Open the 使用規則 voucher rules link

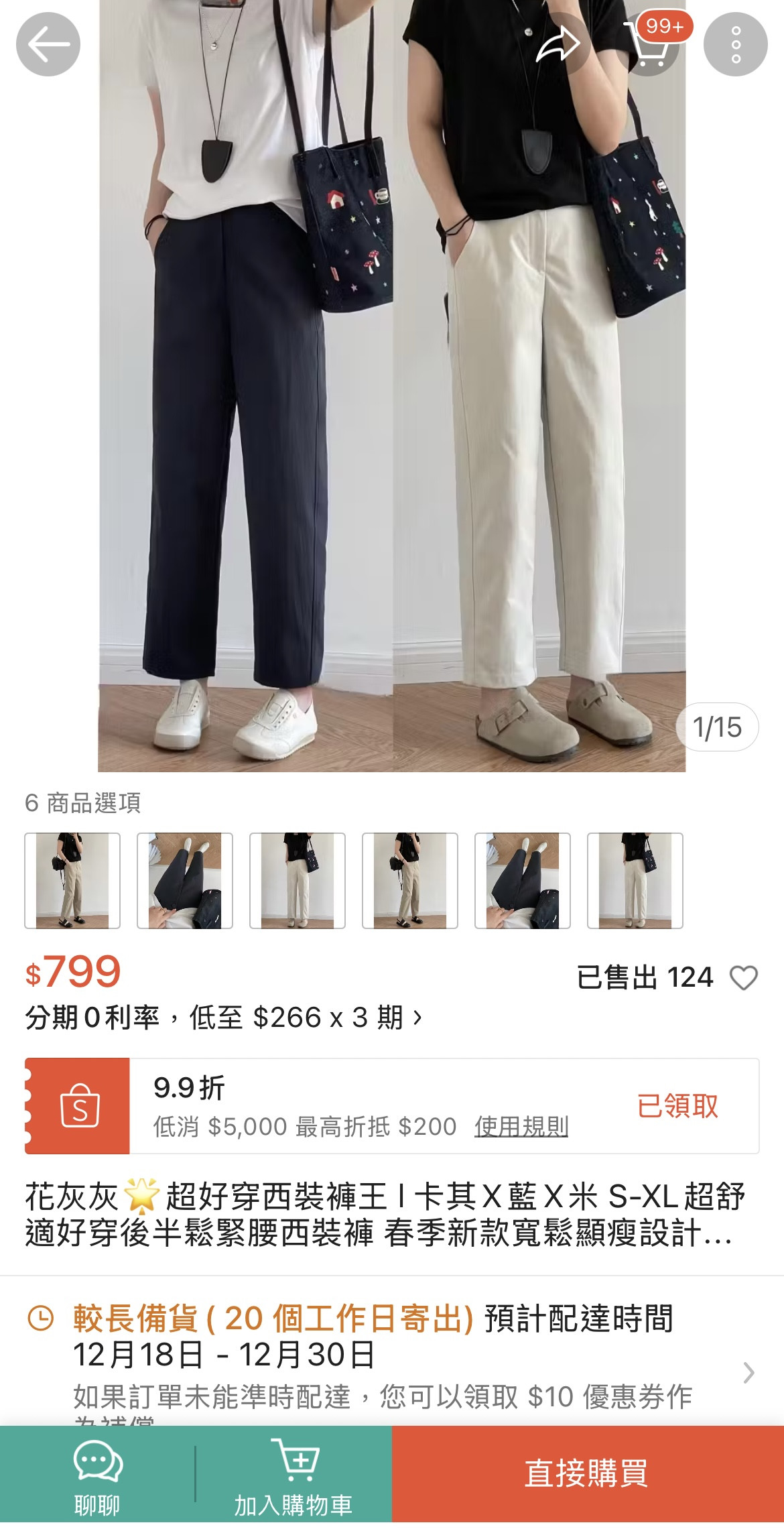pyautogui.click(x=521, y=1127)
